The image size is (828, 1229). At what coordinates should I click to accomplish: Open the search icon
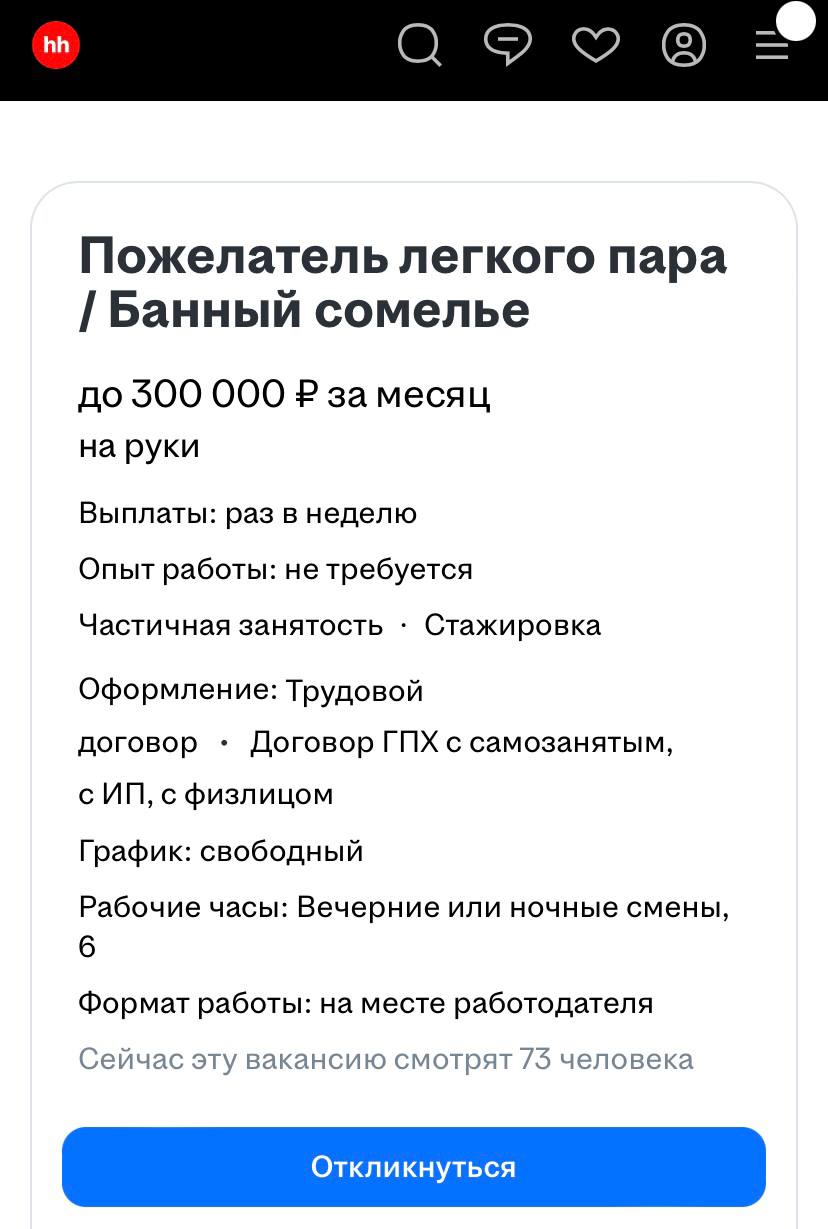coord(420,45)
